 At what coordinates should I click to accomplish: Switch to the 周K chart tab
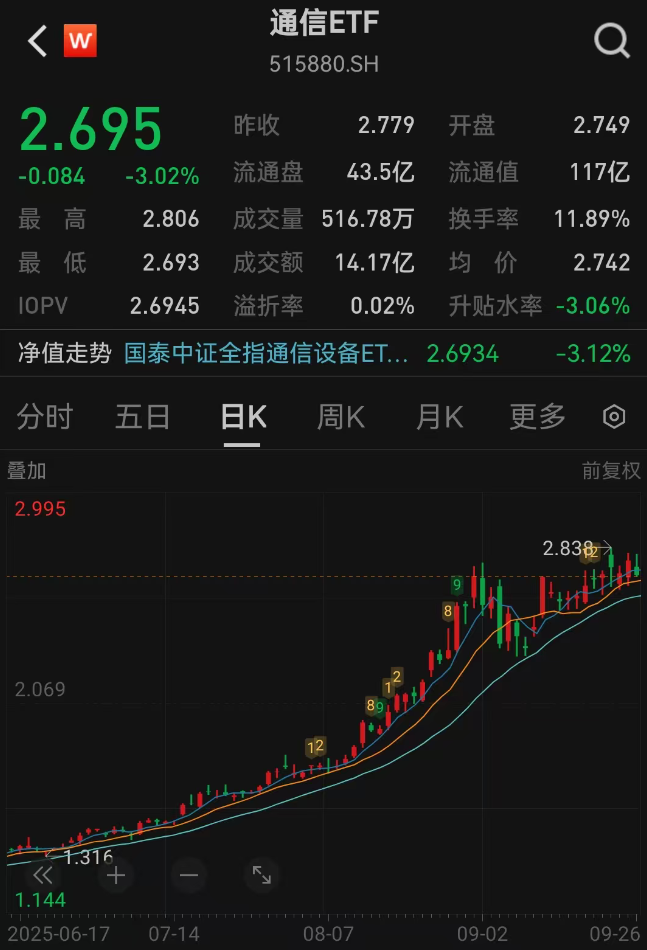[x=341, y=417]
